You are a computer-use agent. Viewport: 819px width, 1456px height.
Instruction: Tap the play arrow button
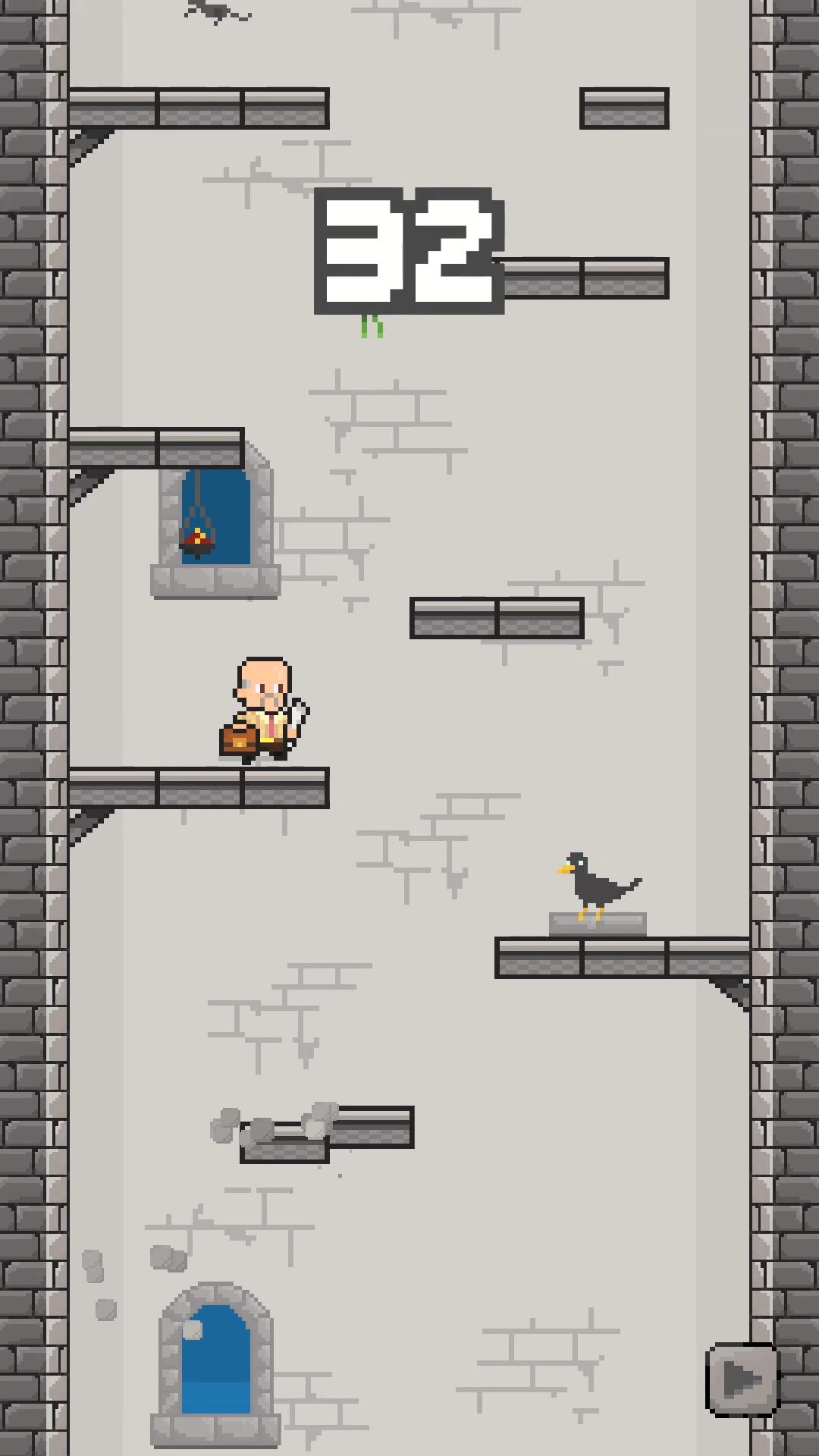click(743, 1379)
